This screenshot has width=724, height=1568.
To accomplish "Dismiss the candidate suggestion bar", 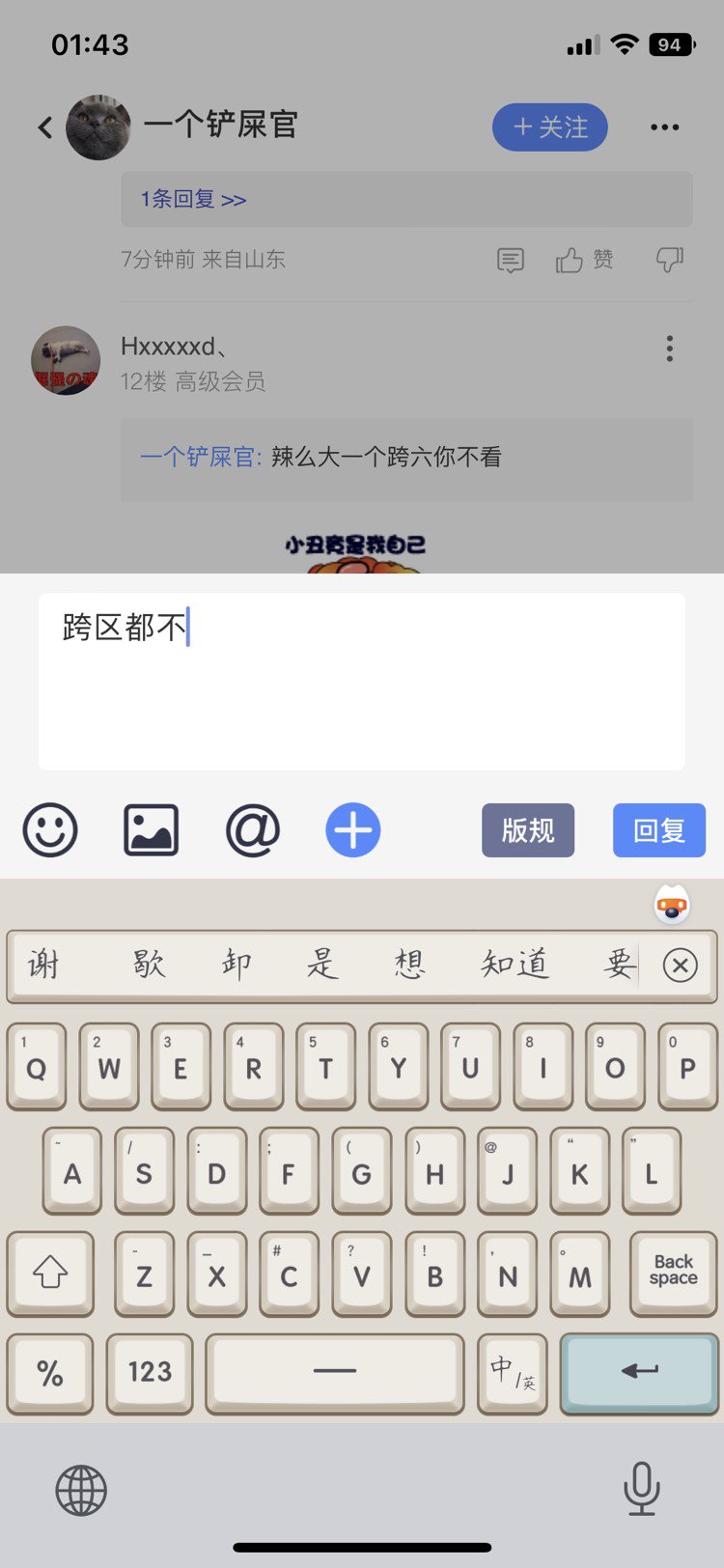I will click(680, 965).
